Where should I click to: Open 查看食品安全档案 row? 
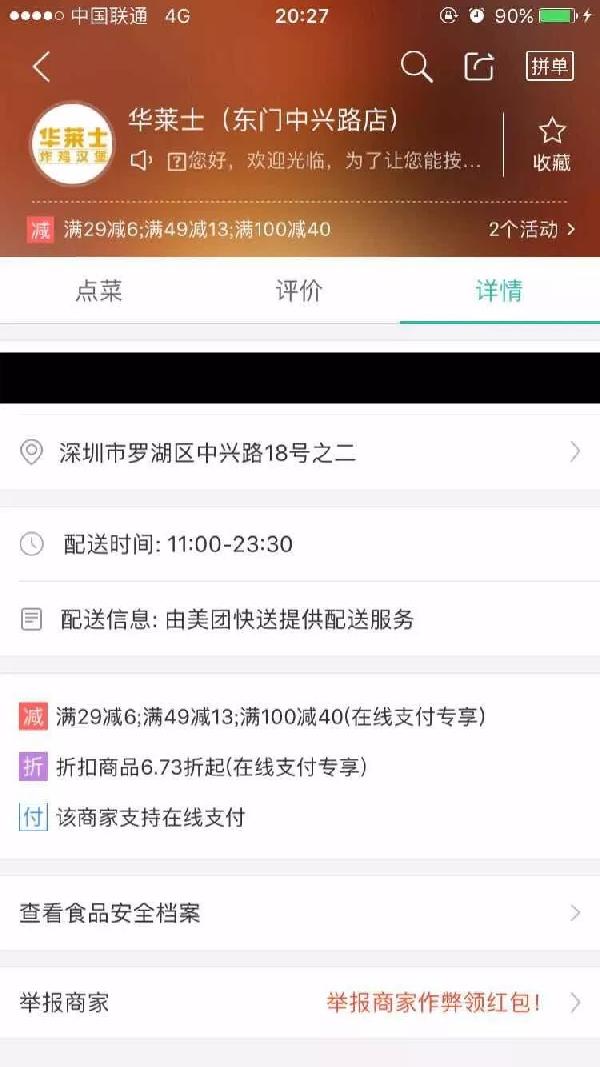pyautogui.click(x=300, y=913)
